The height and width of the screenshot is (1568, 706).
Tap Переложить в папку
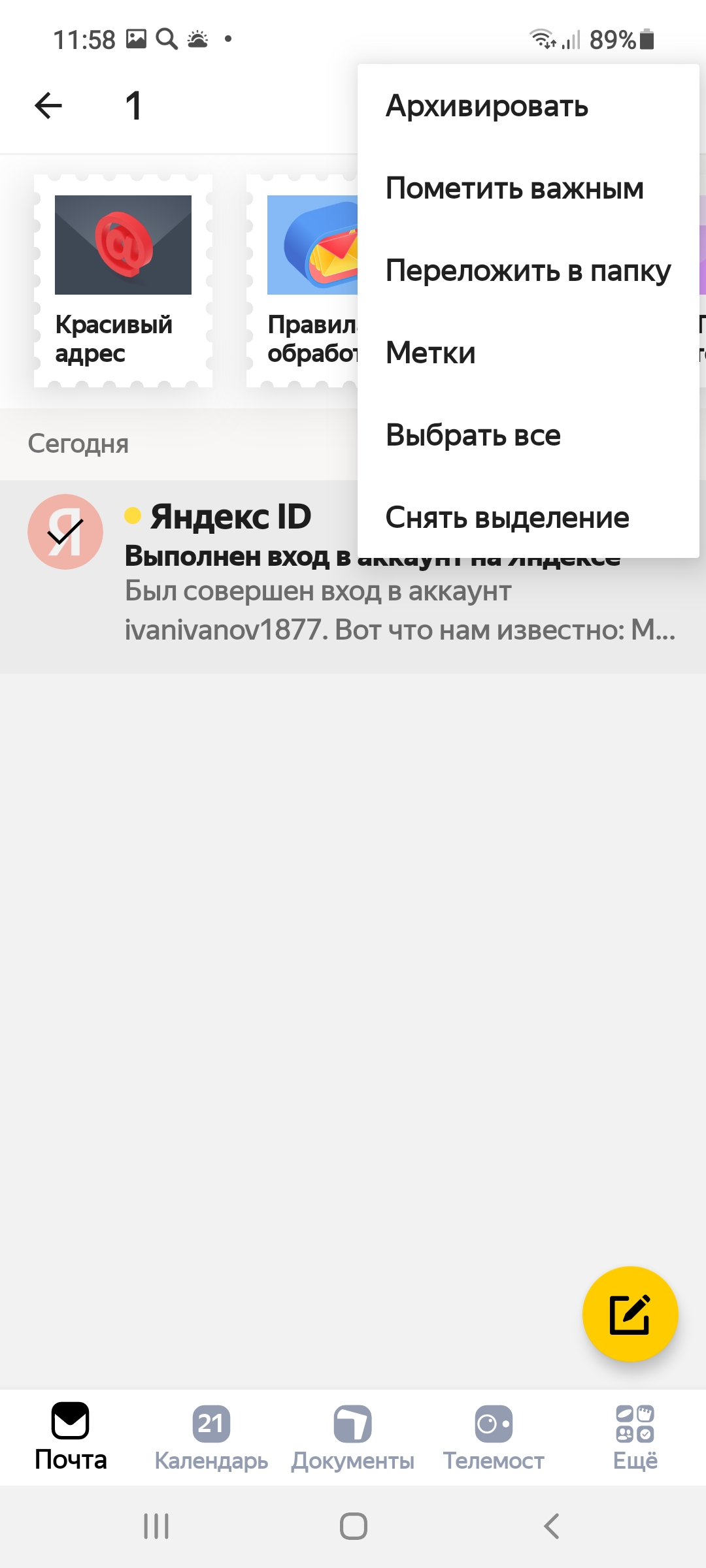528,270
